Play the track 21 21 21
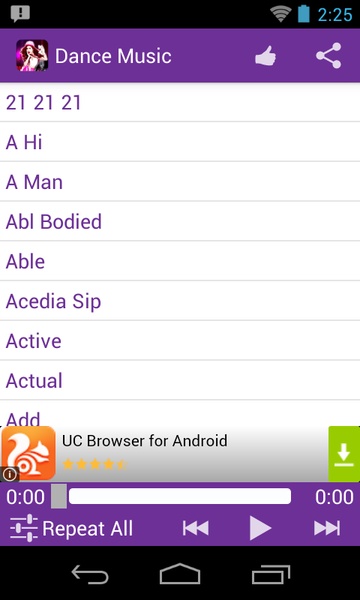This screenshot has height=600, width=360. click(x=180, y=103)
